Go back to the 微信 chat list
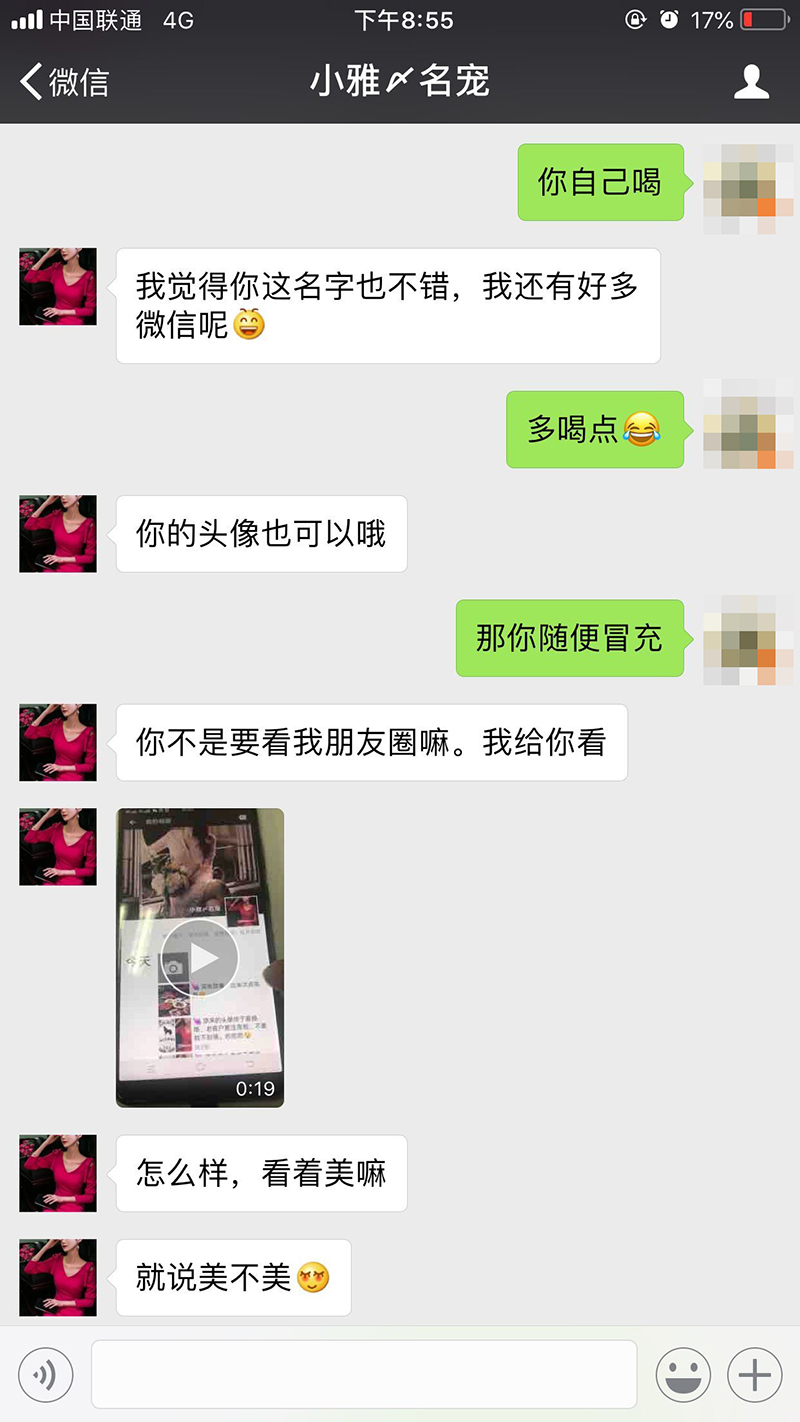The image size is (800, 1422). click(x=64, y=82)
